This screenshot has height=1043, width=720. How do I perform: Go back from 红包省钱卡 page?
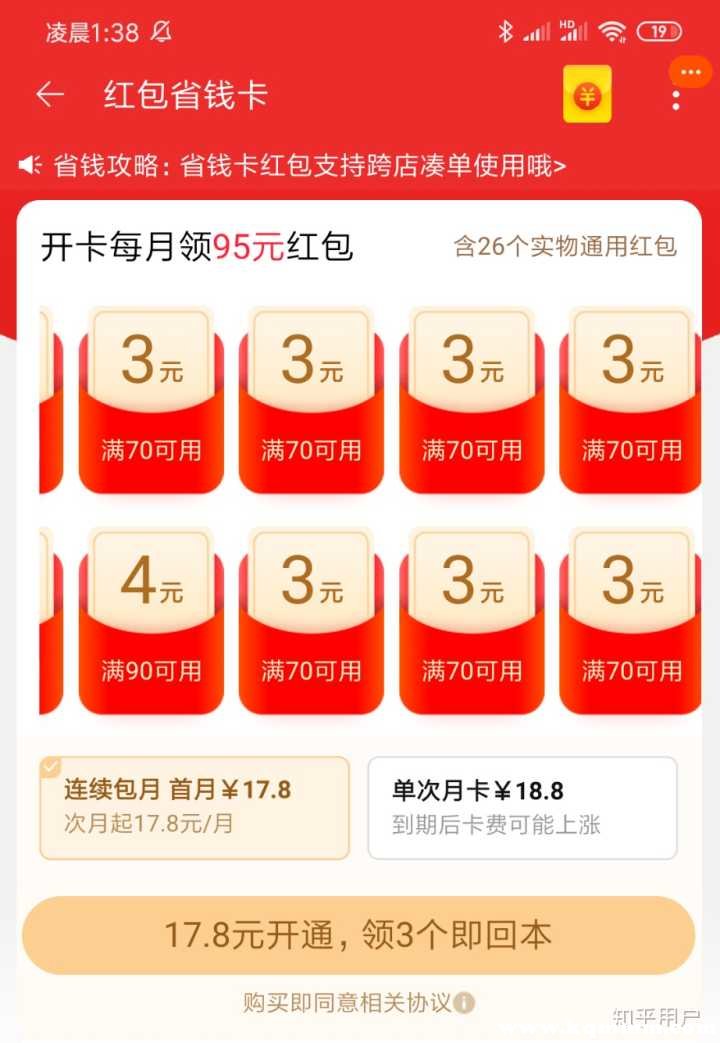(49, 95)
